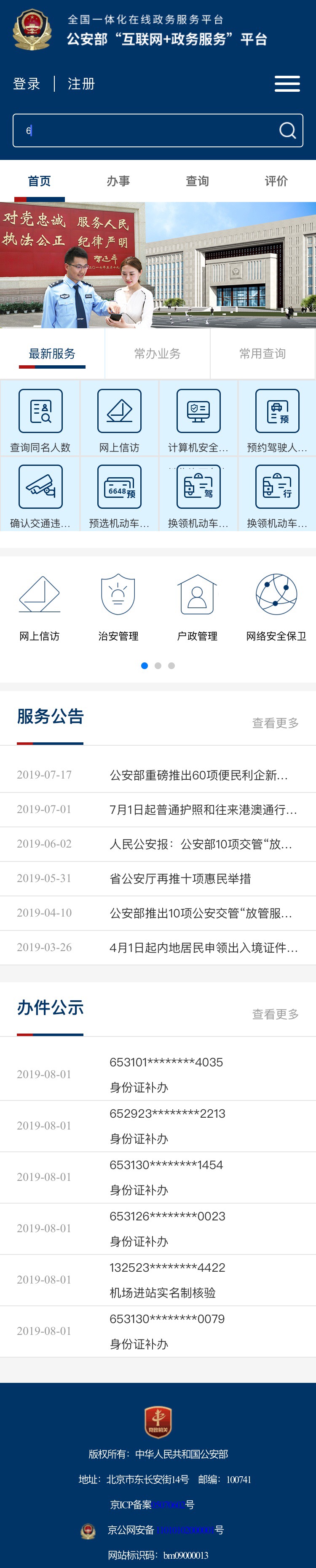Open the 治安管理 category
The image size is (316, 1568).
pos(118,606)
